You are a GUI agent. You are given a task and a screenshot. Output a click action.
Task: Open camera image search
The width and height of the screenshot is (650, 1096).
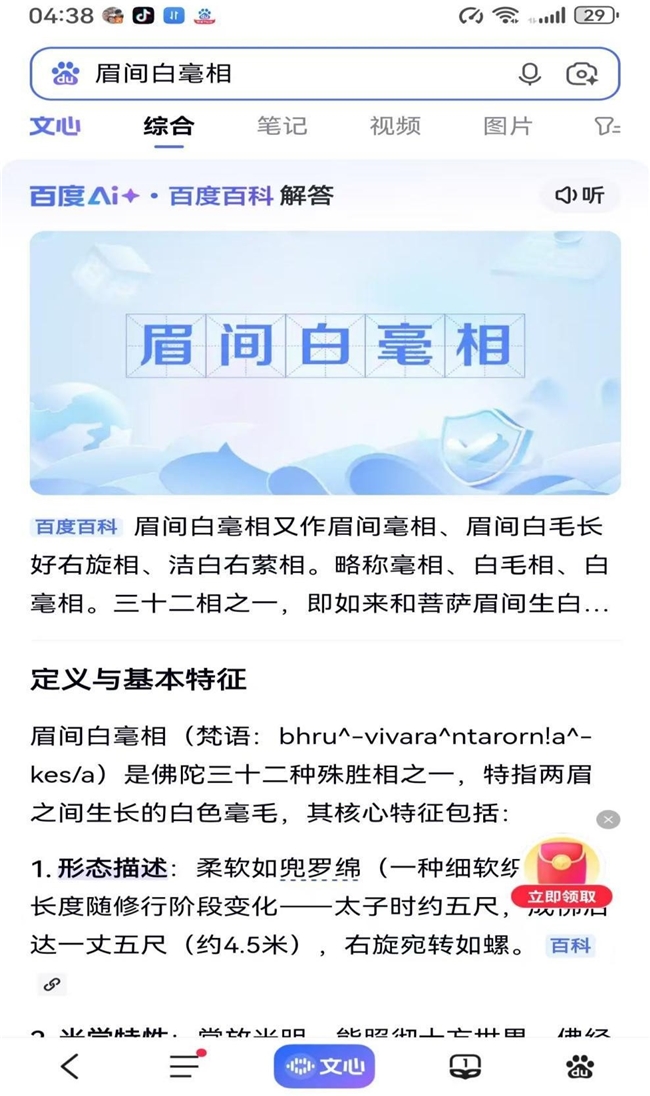pos(582,73)
